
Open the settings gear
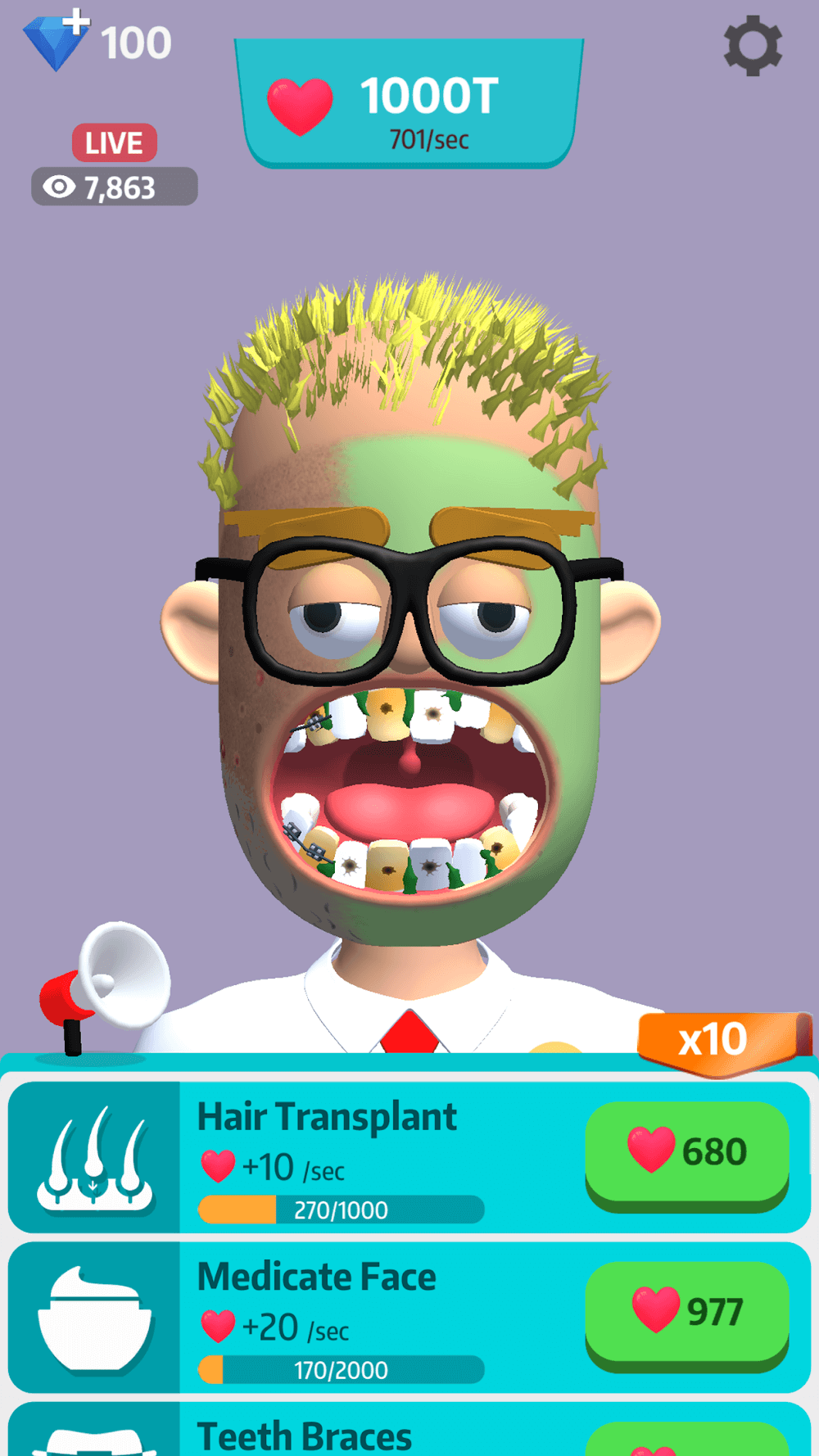(x=753, y=46)
